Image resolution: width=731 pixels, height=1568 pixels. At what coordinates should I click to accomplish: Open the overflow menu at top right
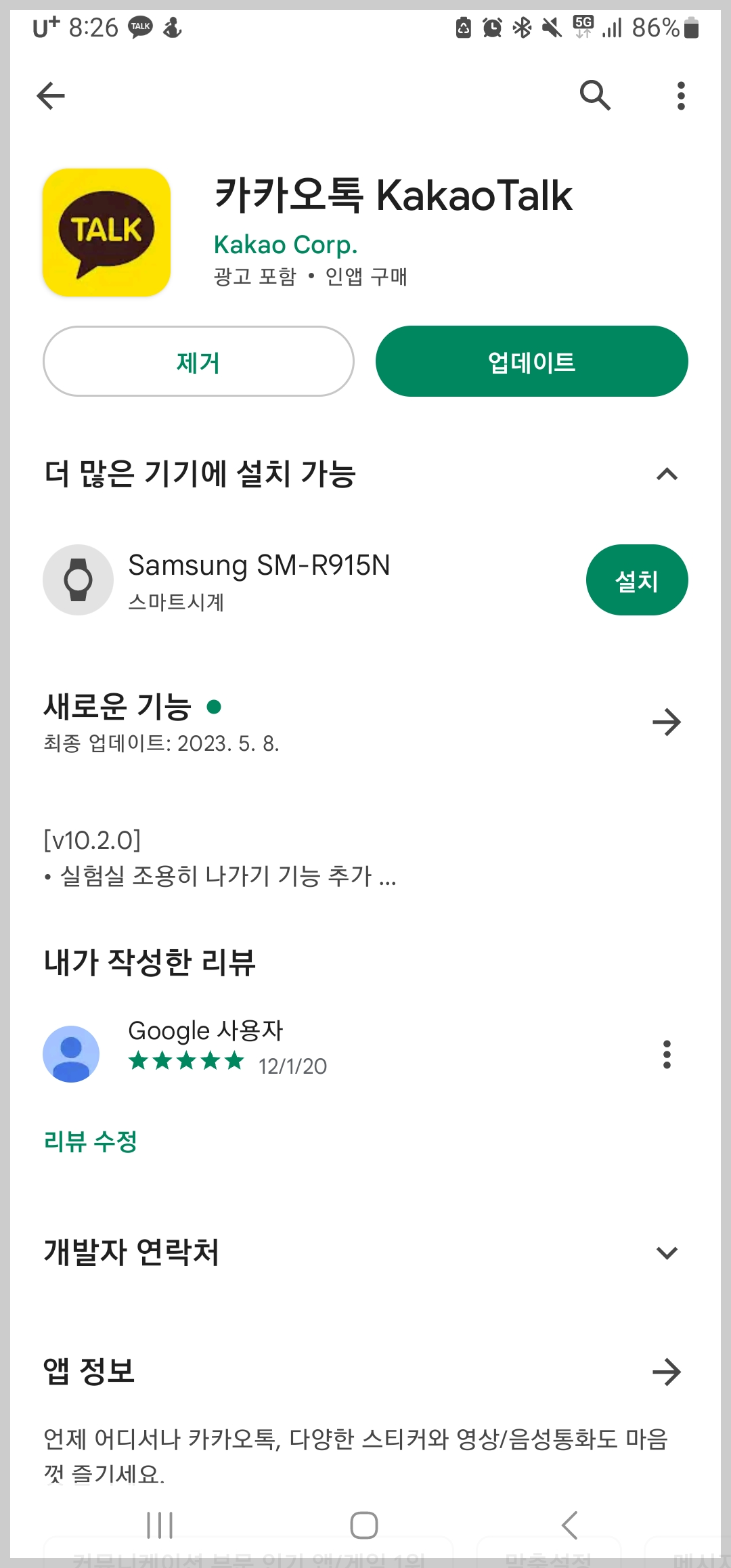680,95
